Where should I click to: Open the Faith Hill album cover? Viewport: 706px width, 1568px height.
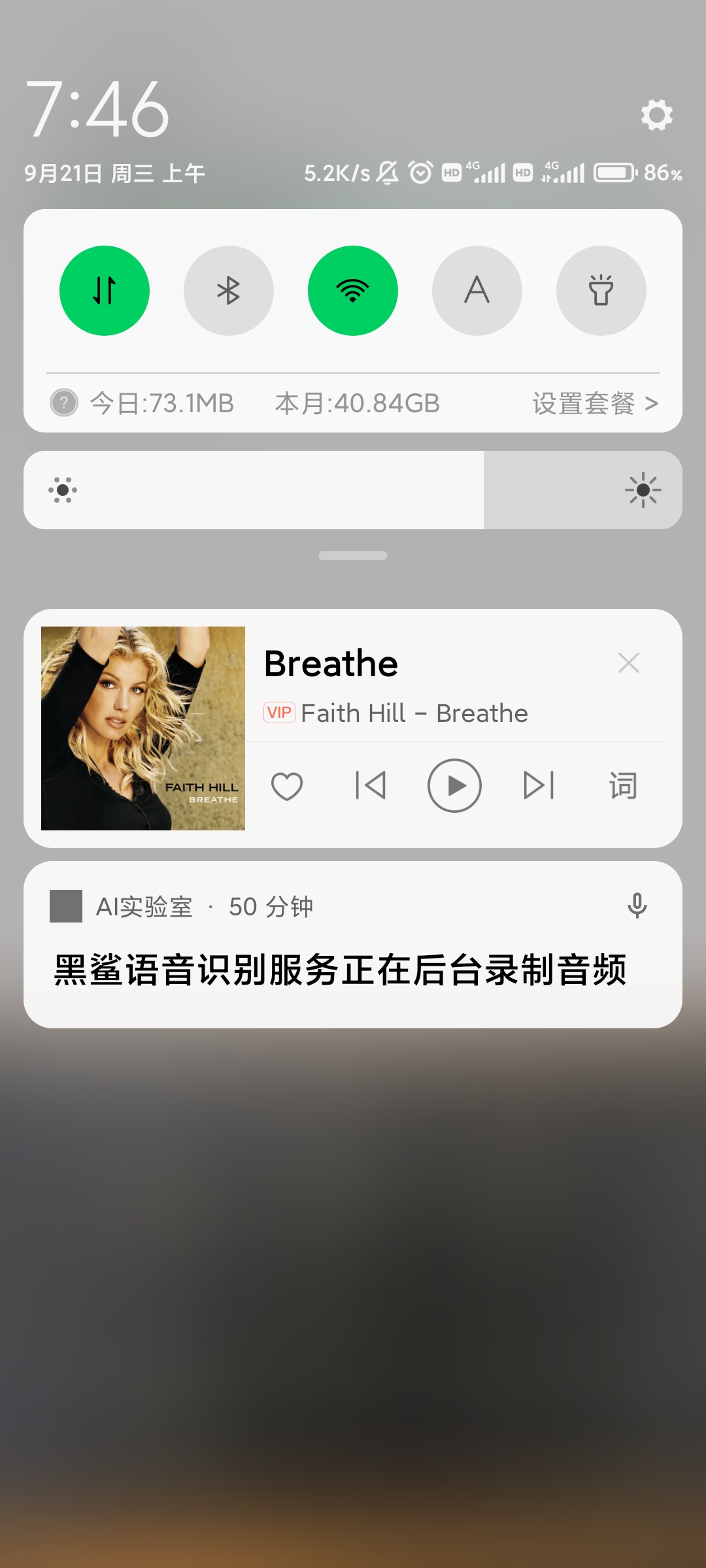tap(143, 728)
